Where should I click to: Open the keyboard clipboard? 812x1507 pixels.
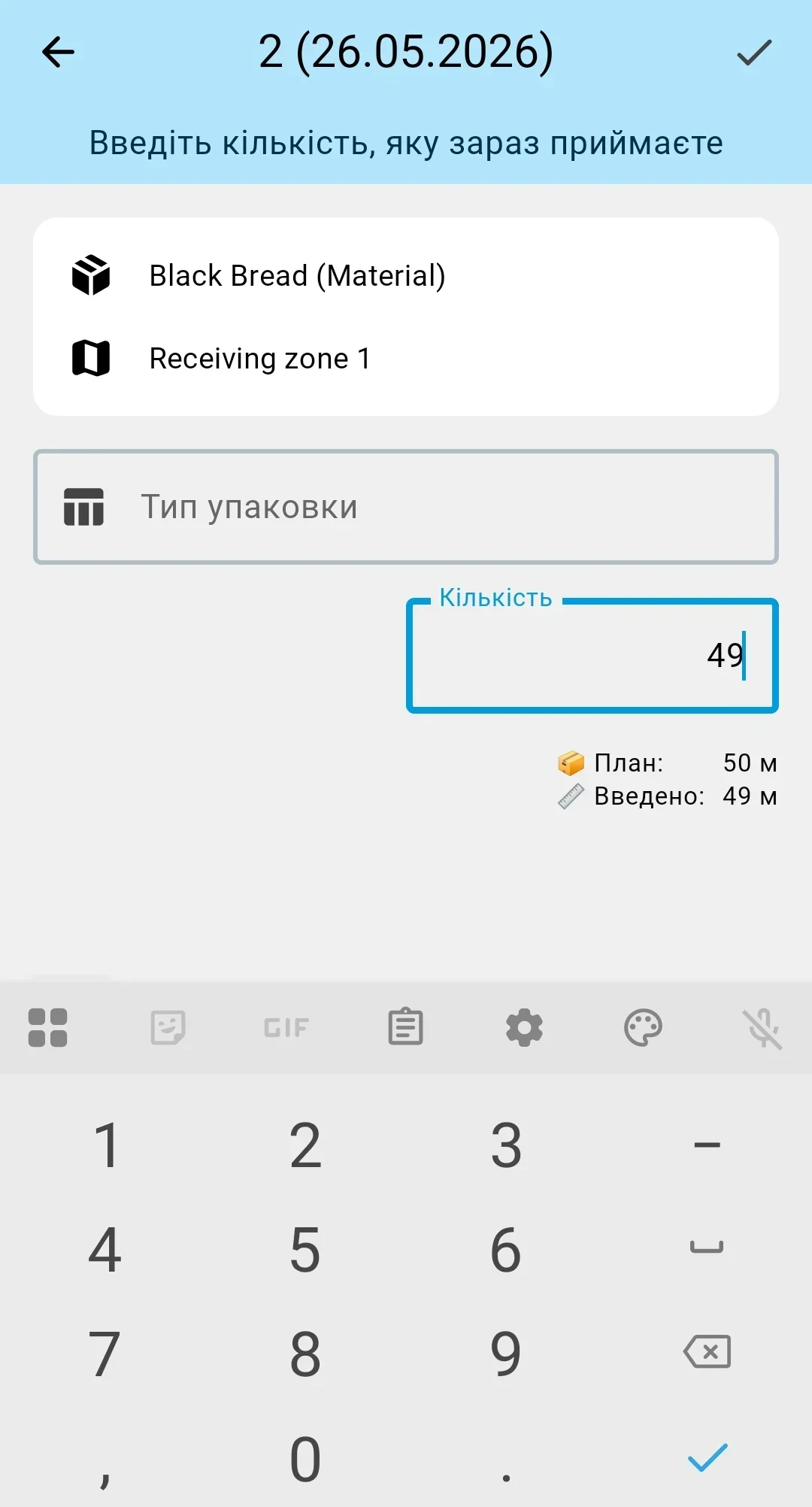click(405, 1027)
